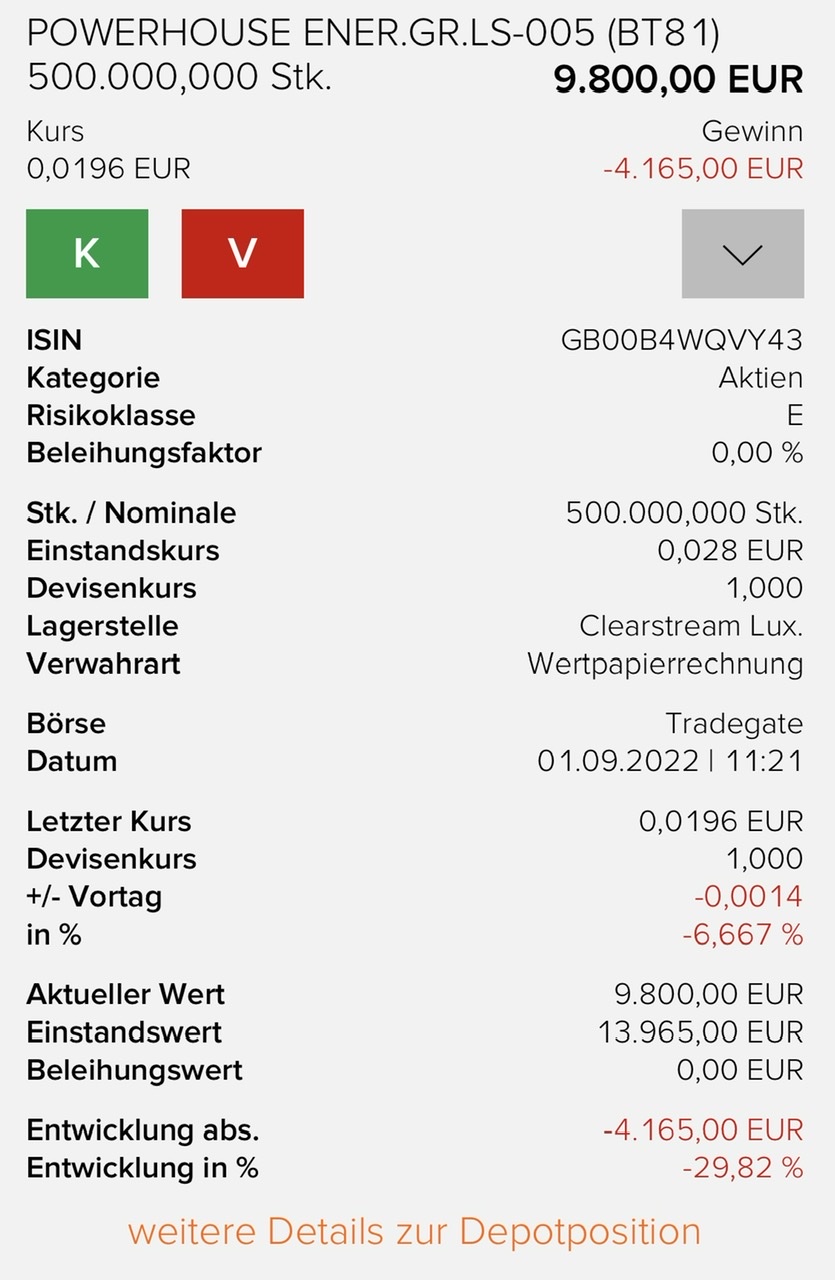The height and width of the screenshot is (1280, 835).
Task: Click the Risikoklasse E value
Action: pos(795,415)
